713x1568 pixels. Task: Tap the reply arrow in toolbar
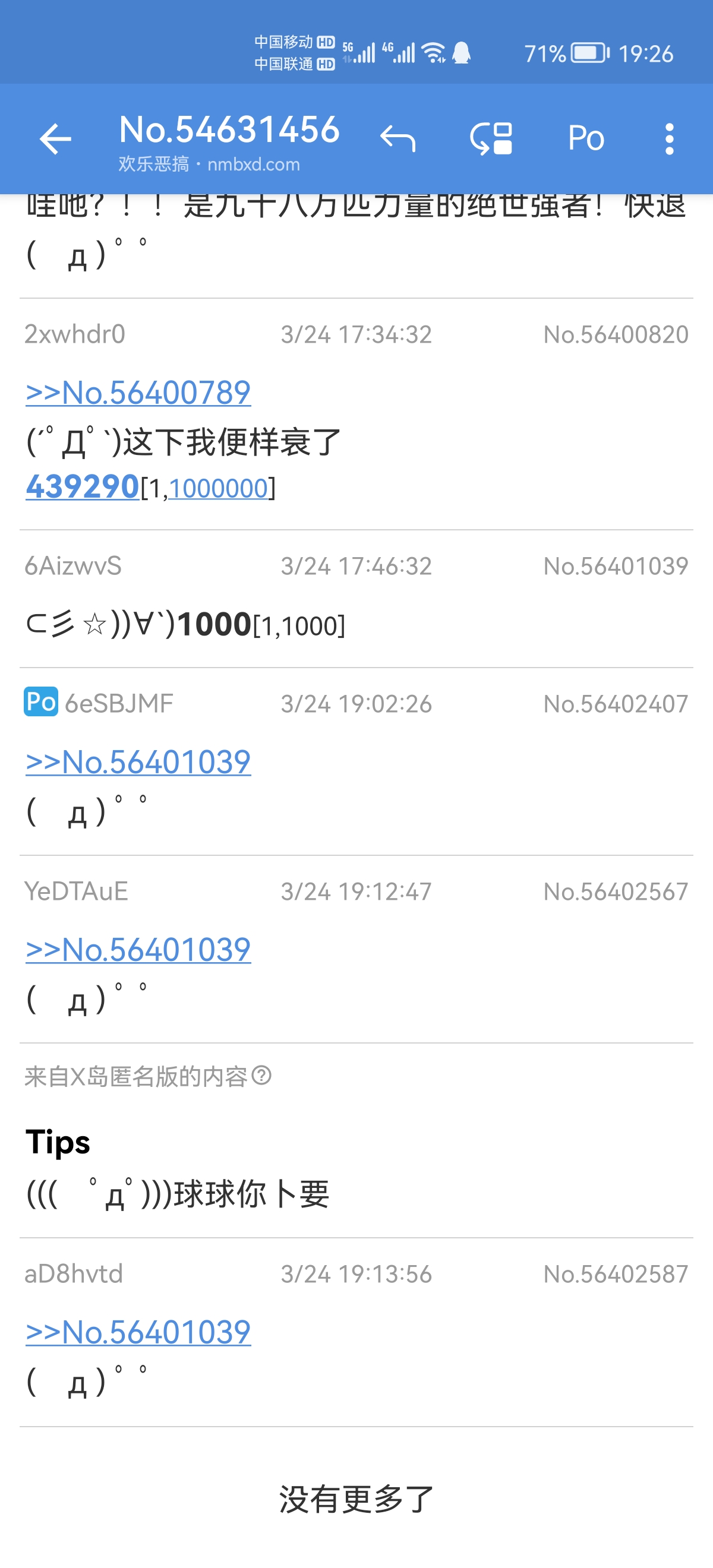point(397,139)
